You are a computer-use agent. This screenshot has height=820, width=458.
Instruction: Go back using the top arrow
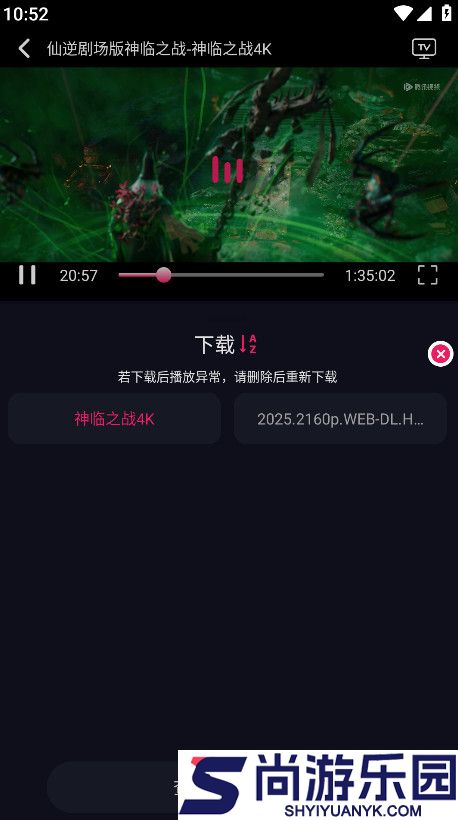click(24, 49)
